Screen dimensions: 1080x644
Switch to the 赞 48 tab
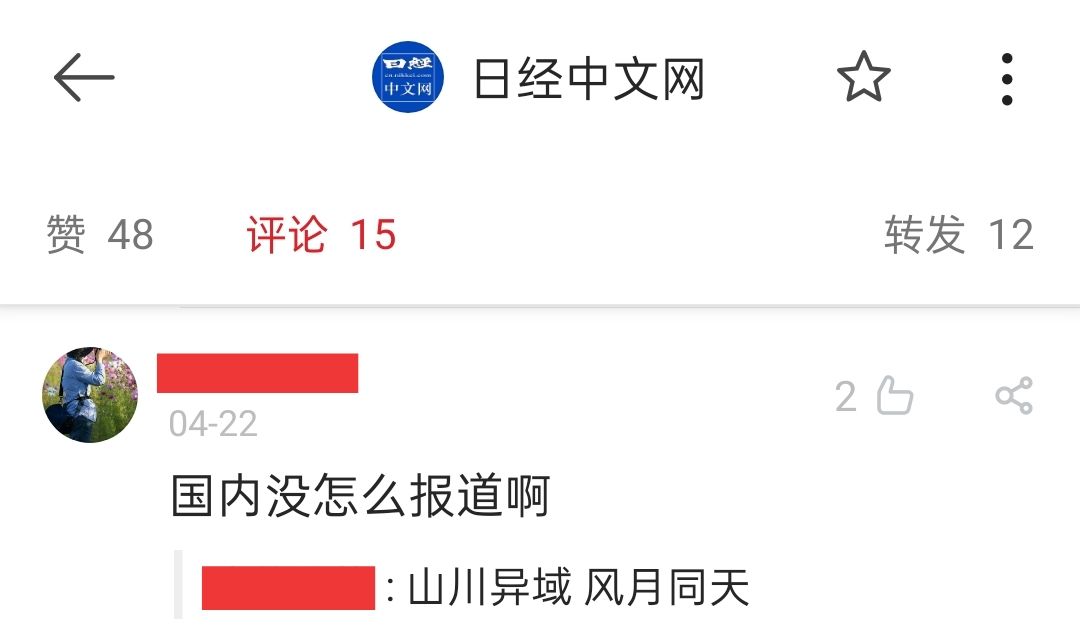coord(100,235)
